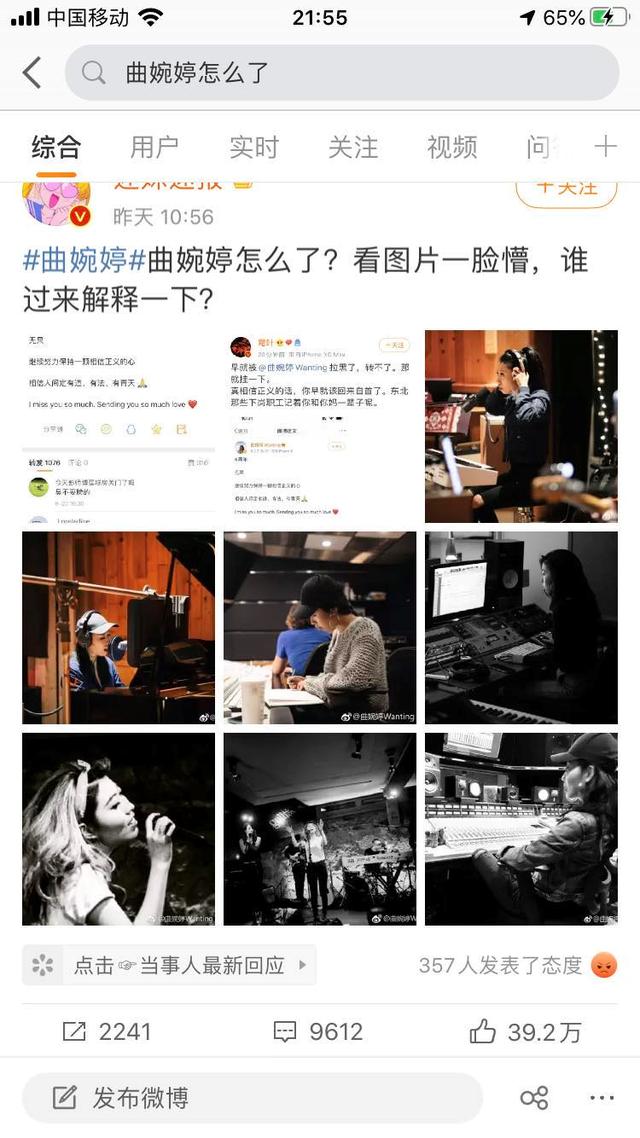Open the 关注 tab
The height and width of the screenshot is (1138, 640).
click(352, 147)
